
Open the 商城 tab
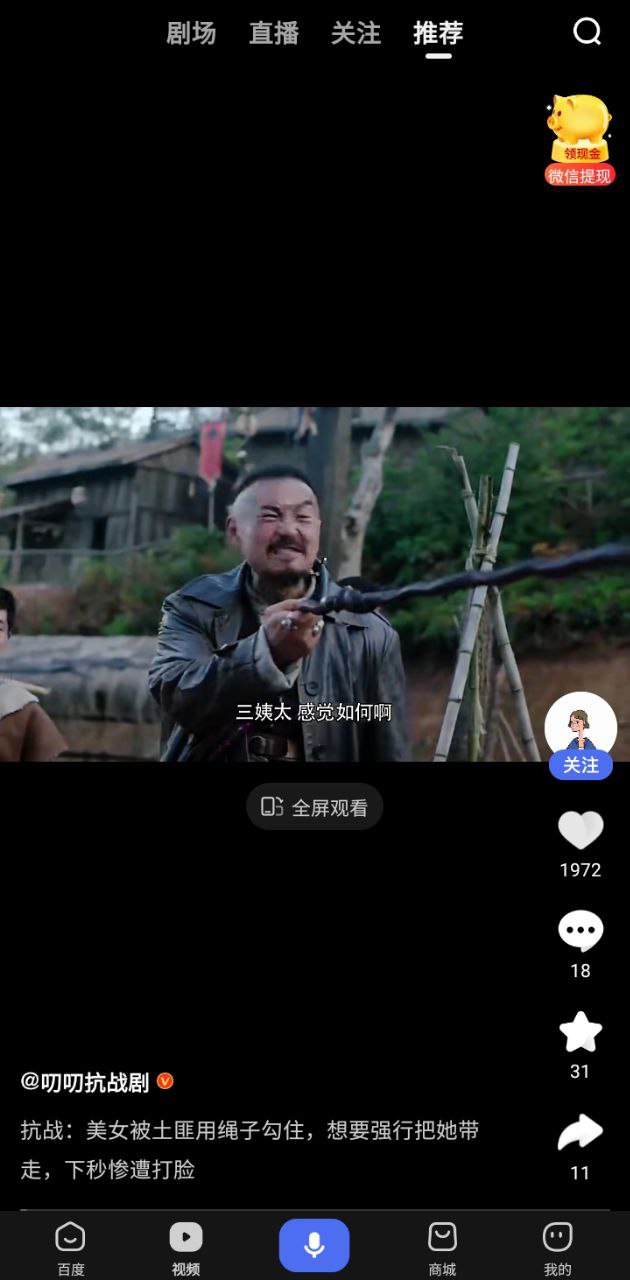[x=442, y=1247]
